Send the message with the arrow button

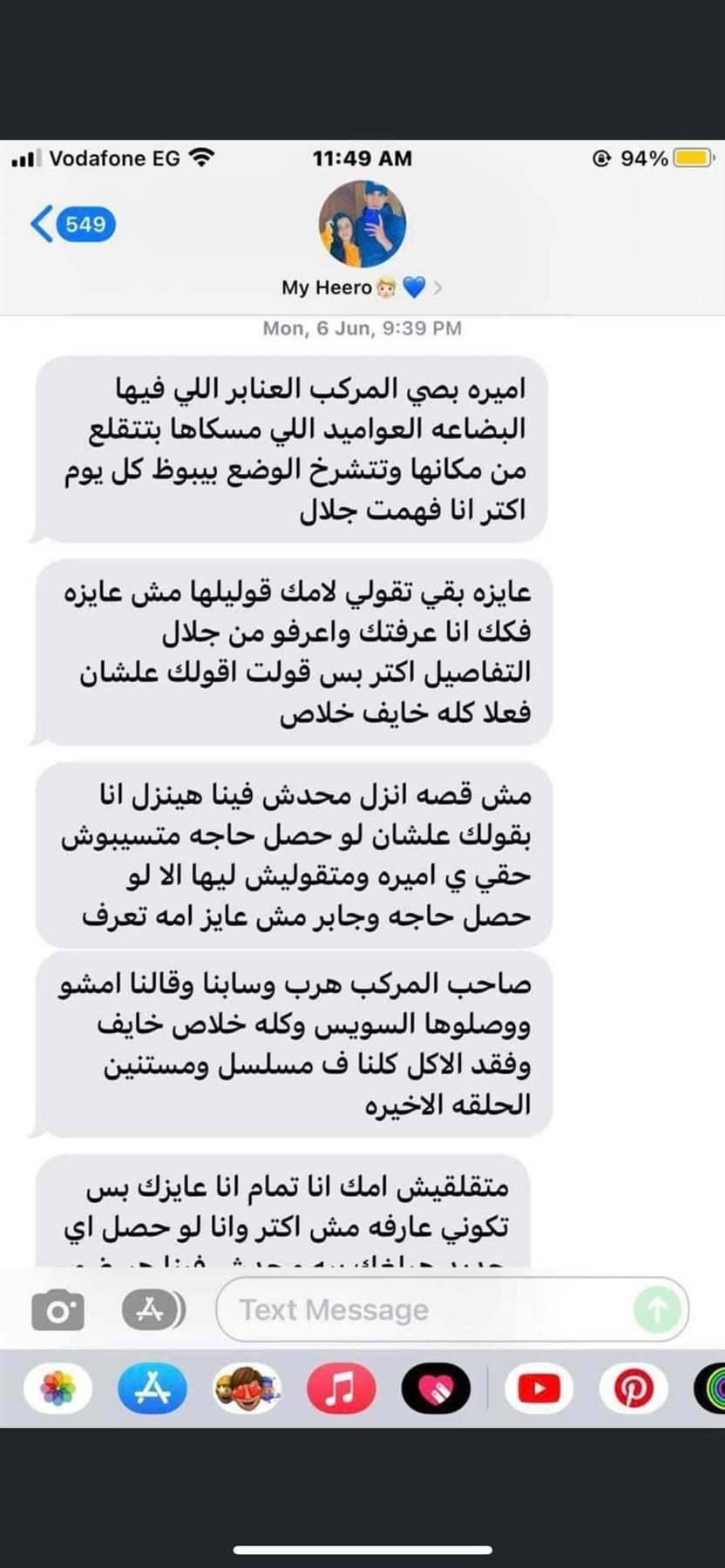(x=656, y=1309)
